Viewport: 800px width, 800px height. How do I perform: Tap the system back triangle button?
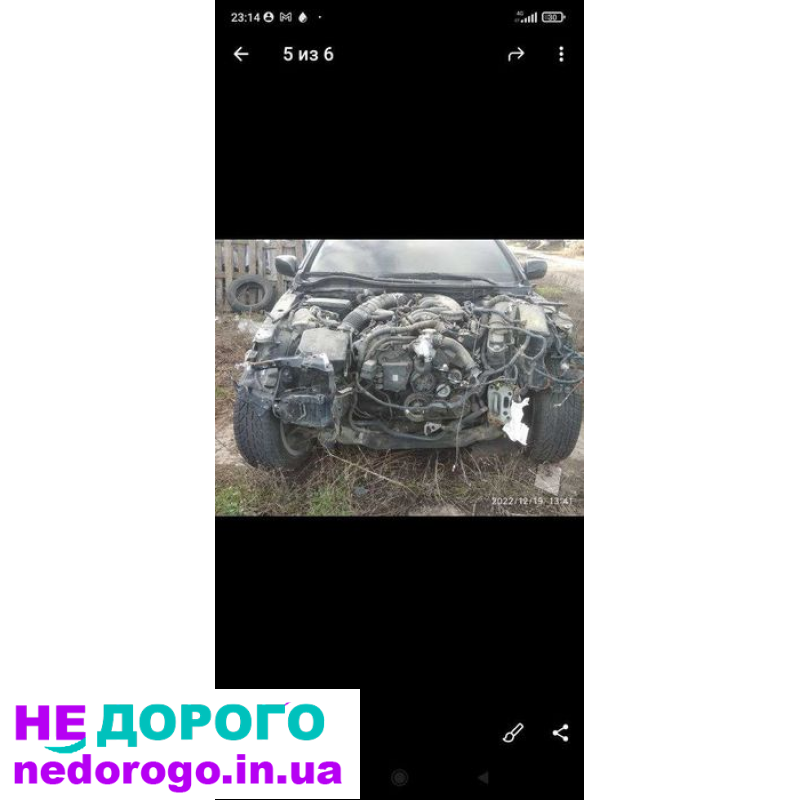pos(483,777)
